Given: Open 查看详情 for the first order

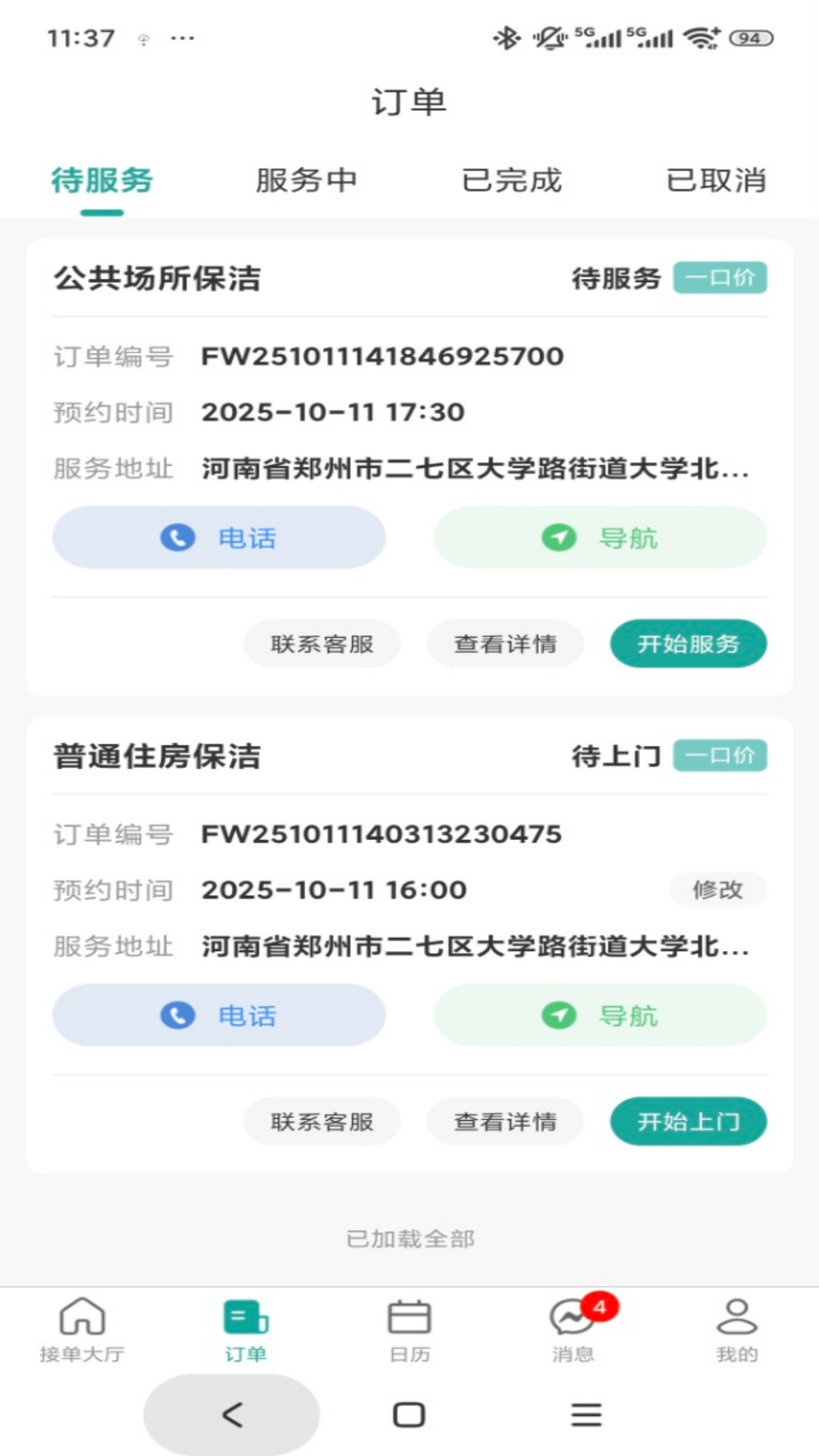Looking at the screenshot, I should click(x=505, y=645).
